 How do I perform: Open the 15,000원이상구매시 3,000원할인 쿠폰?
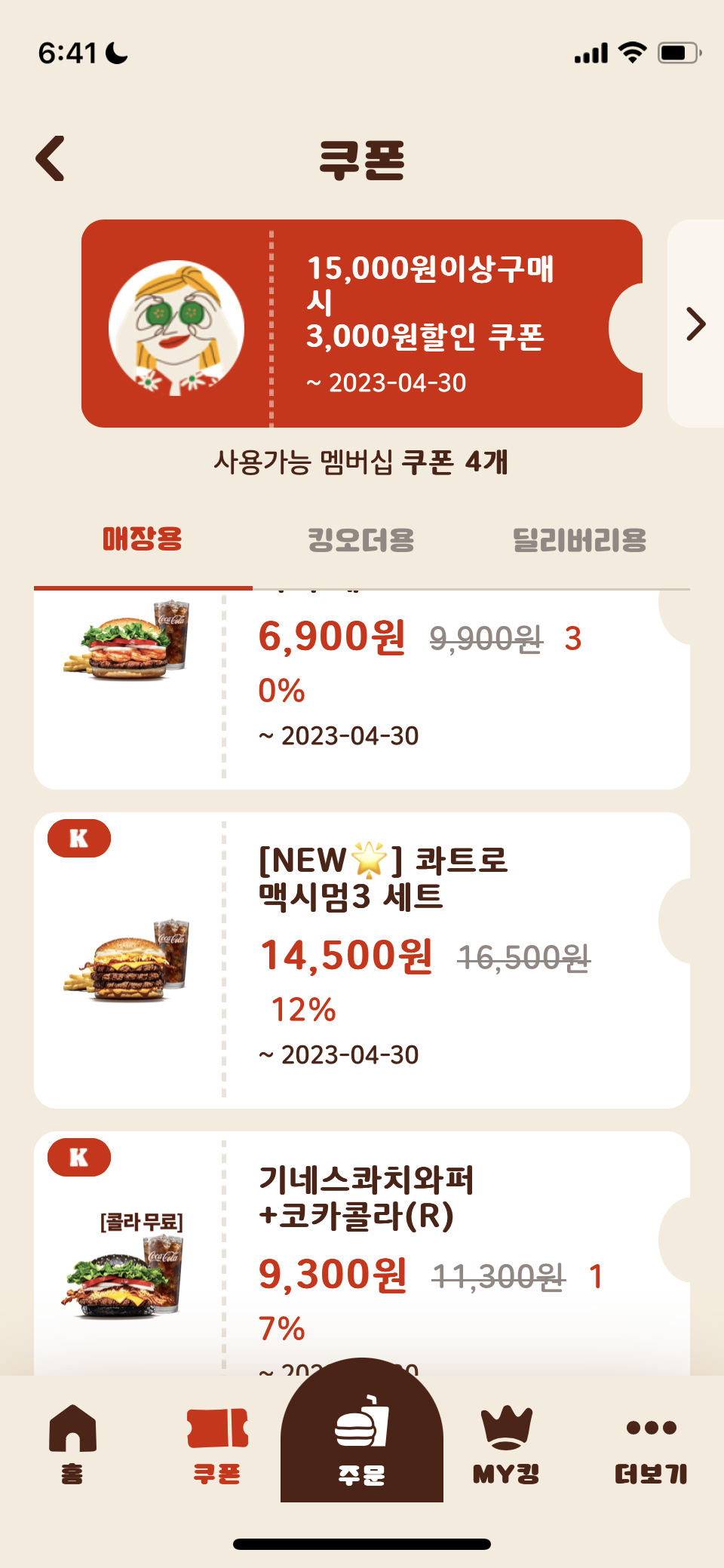pos(362,324)
